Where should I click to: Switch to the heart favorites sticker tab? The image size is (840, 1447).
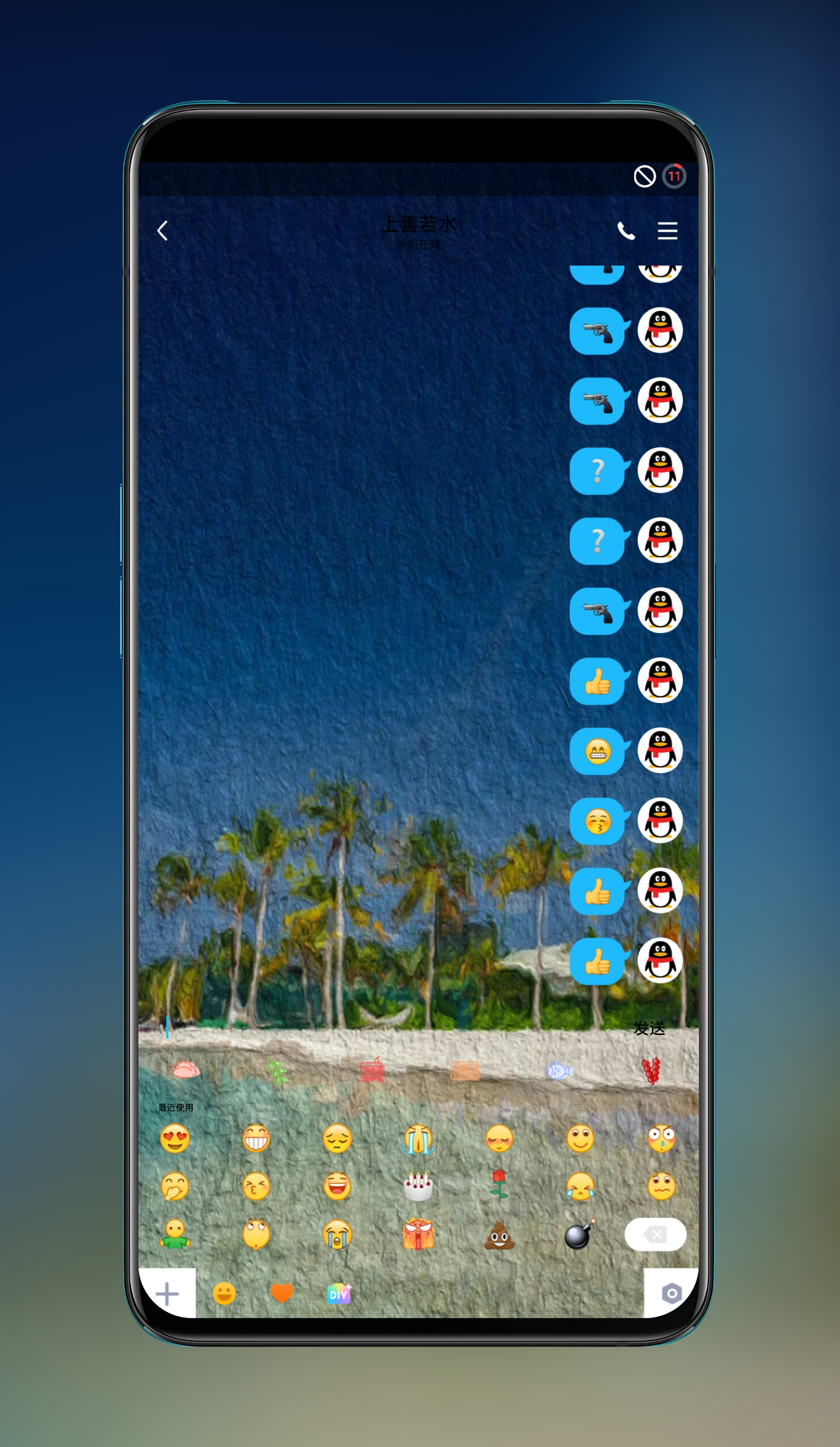click(282, 1294)
